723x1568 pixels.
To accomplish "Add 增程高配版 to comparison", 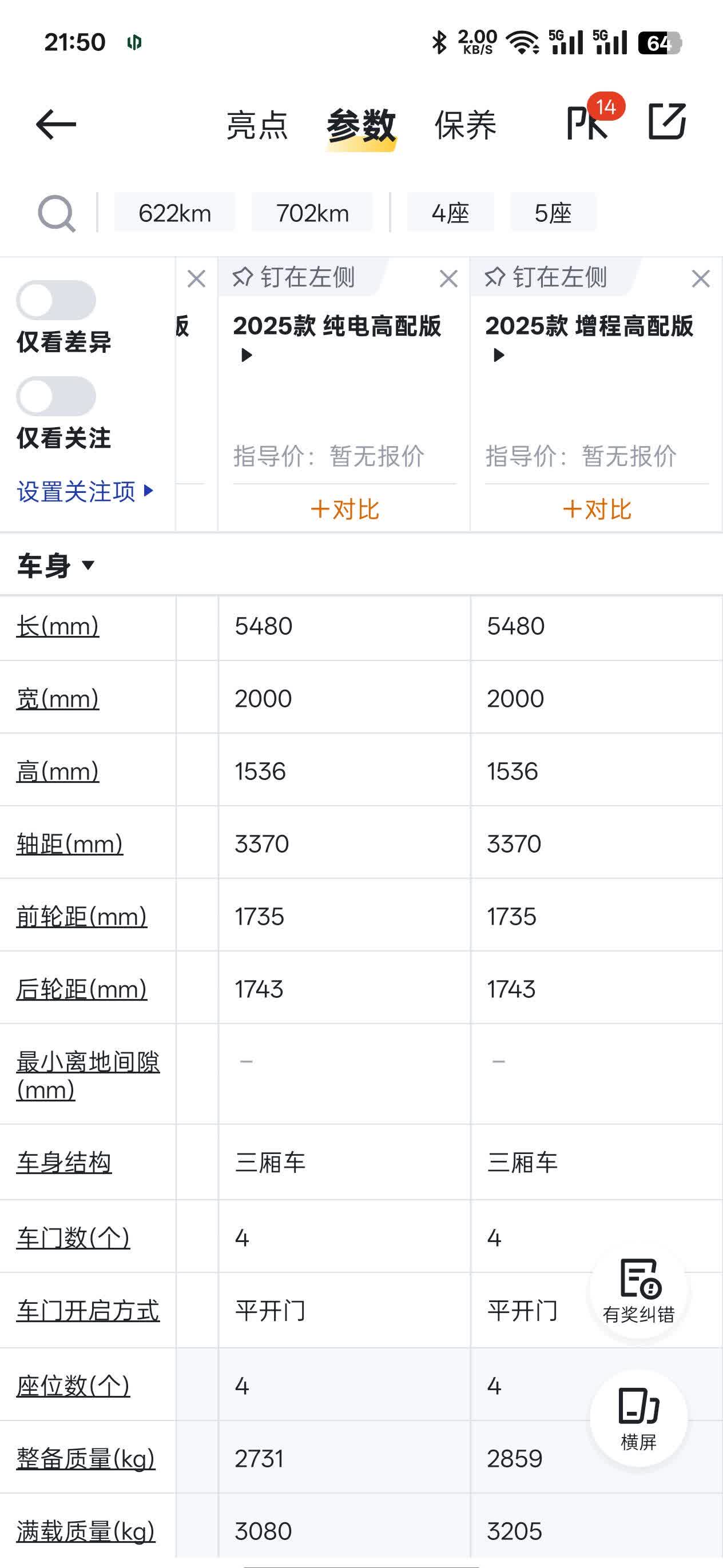I will coord(597,510).
